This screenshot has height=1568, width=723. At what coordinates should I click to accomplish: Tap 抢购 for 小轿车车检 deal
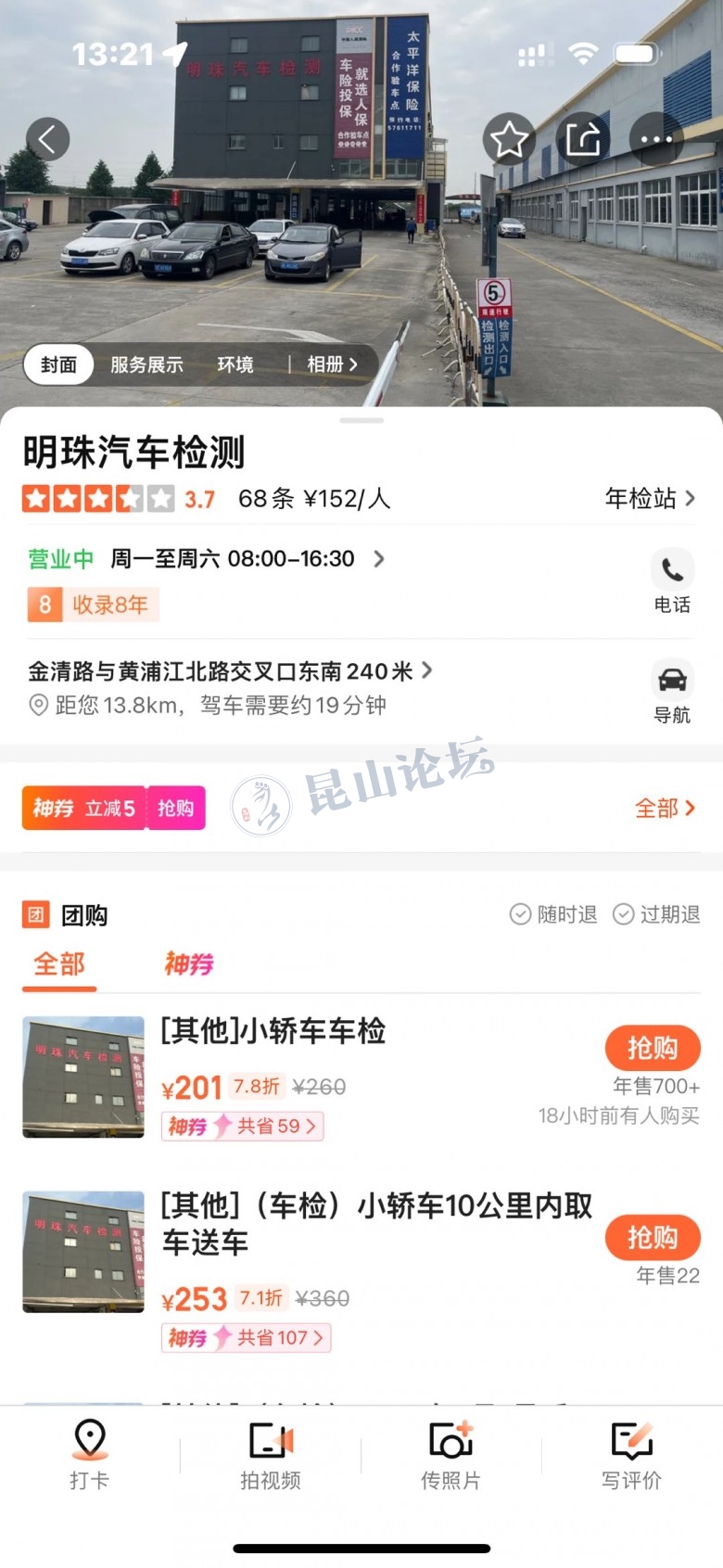[652, 1049]
